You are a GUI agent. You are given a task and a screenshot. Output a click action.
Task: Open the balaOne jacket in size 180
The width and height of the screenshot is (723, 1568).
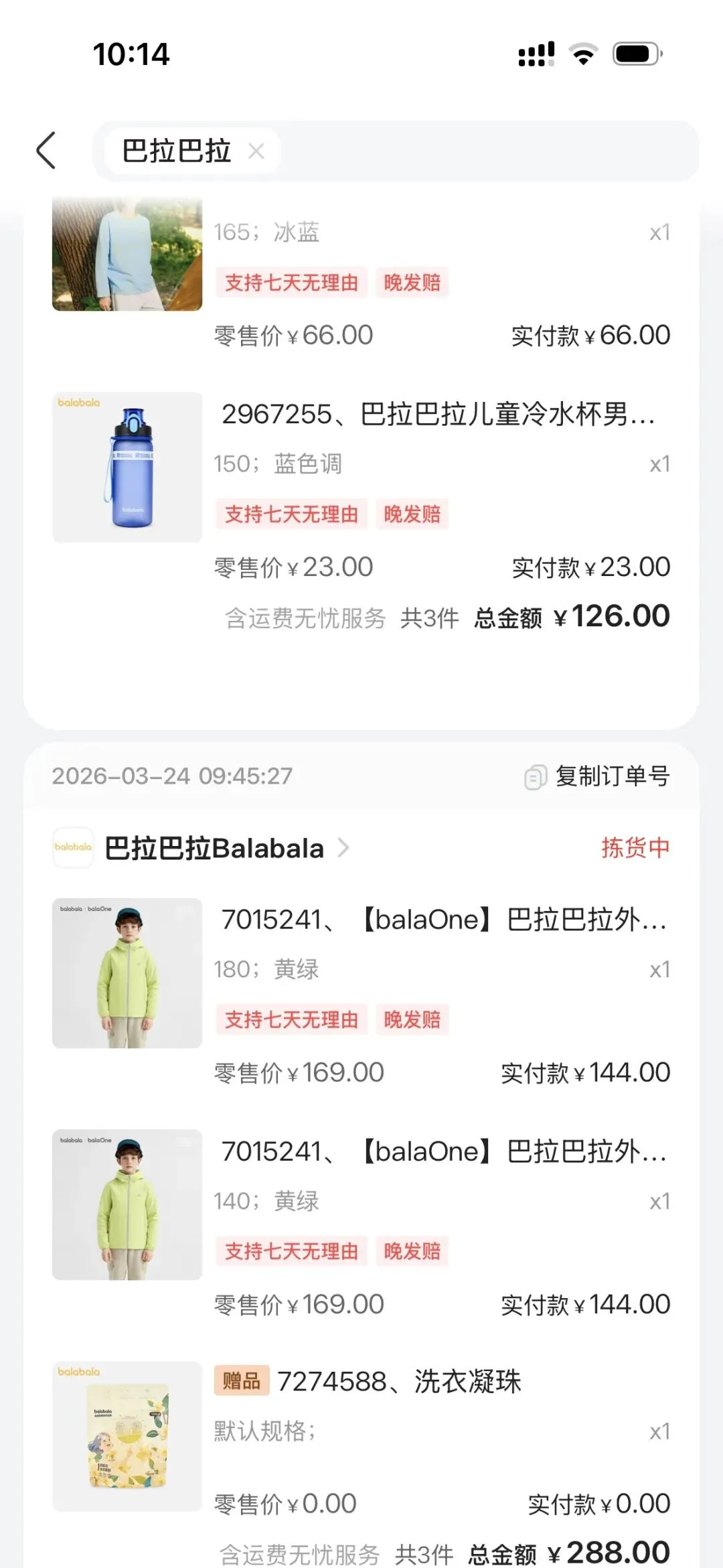click(443, 920)
